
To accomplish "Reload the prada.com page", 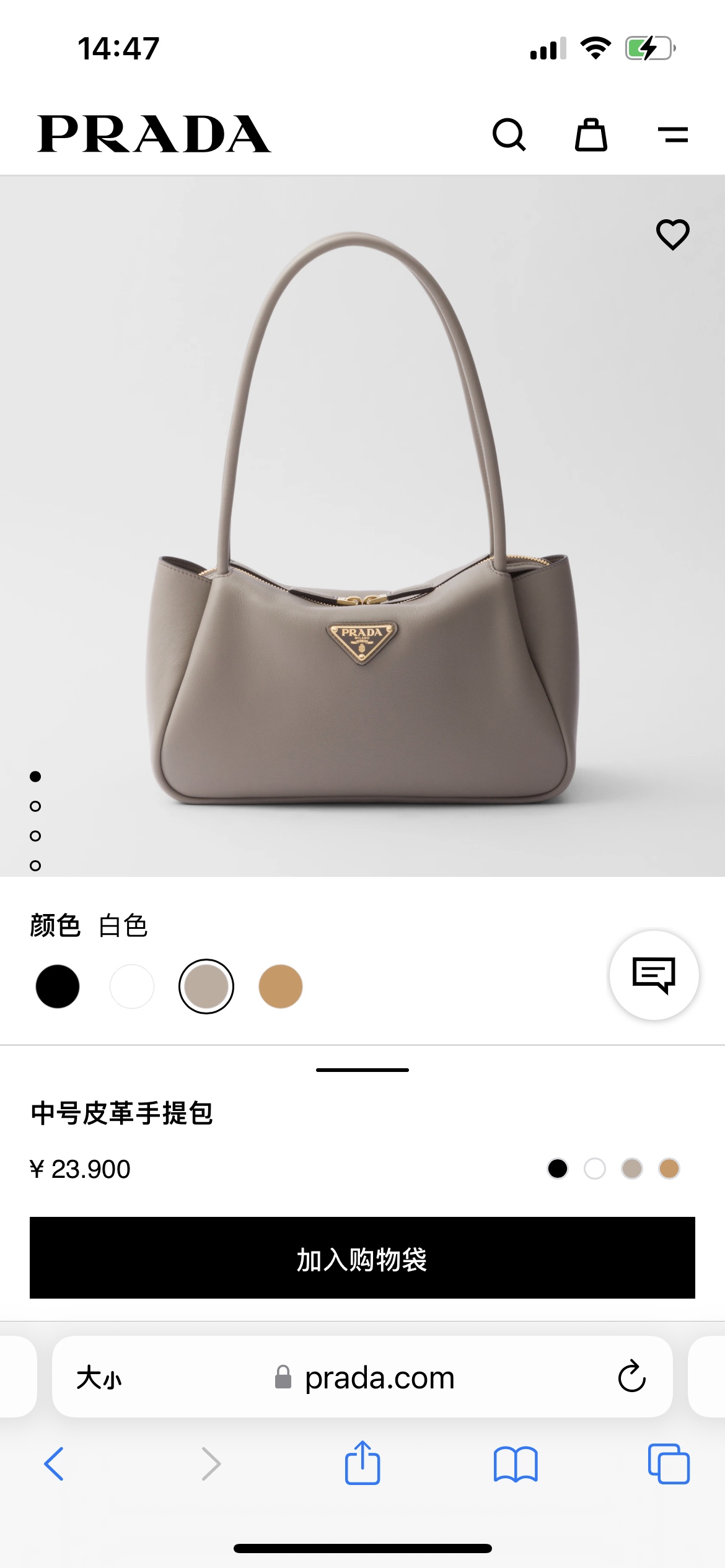I will pos(631,1377).
